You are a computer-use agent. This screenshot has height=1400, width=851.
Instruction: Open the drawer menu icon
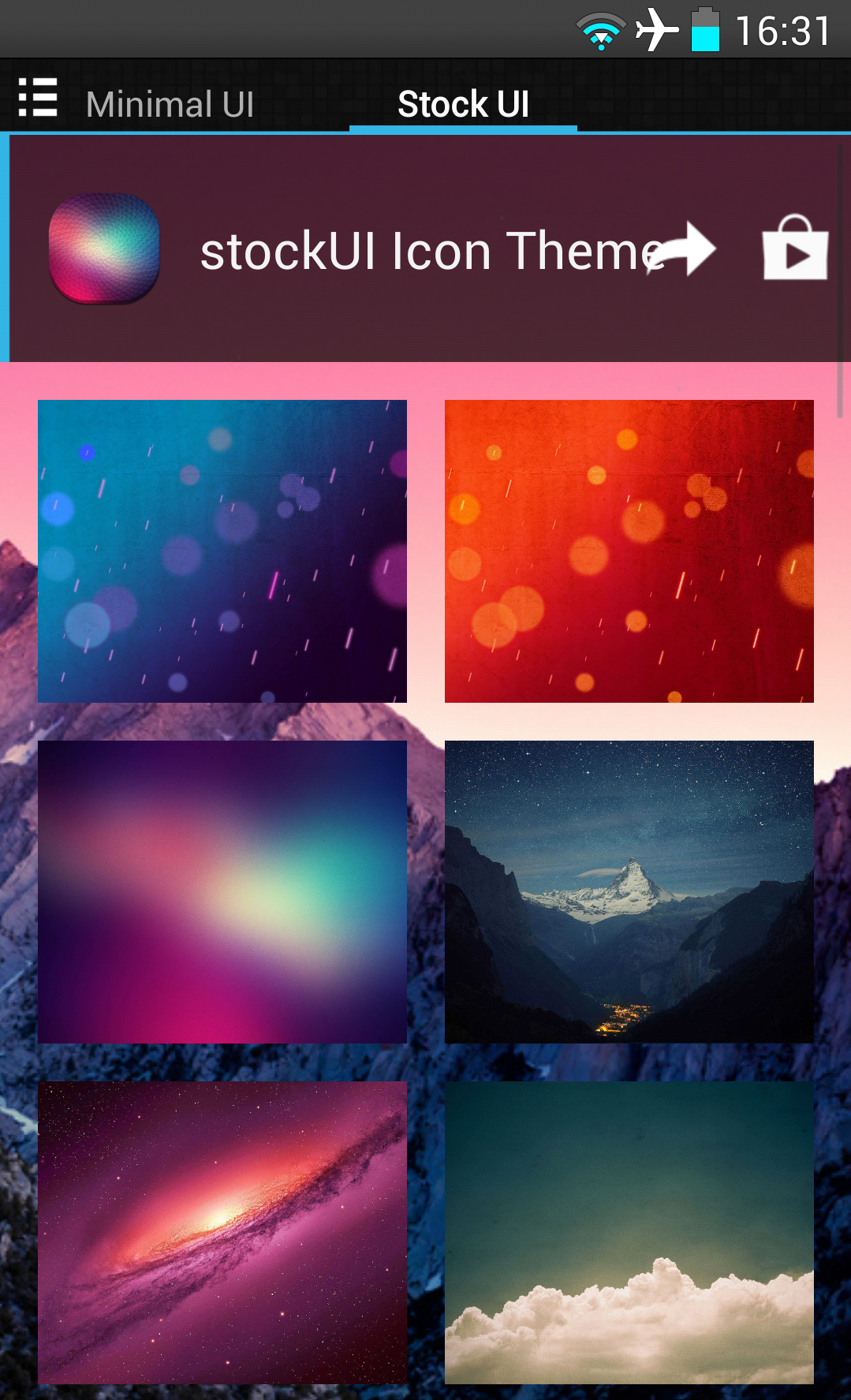pos(38,98)
